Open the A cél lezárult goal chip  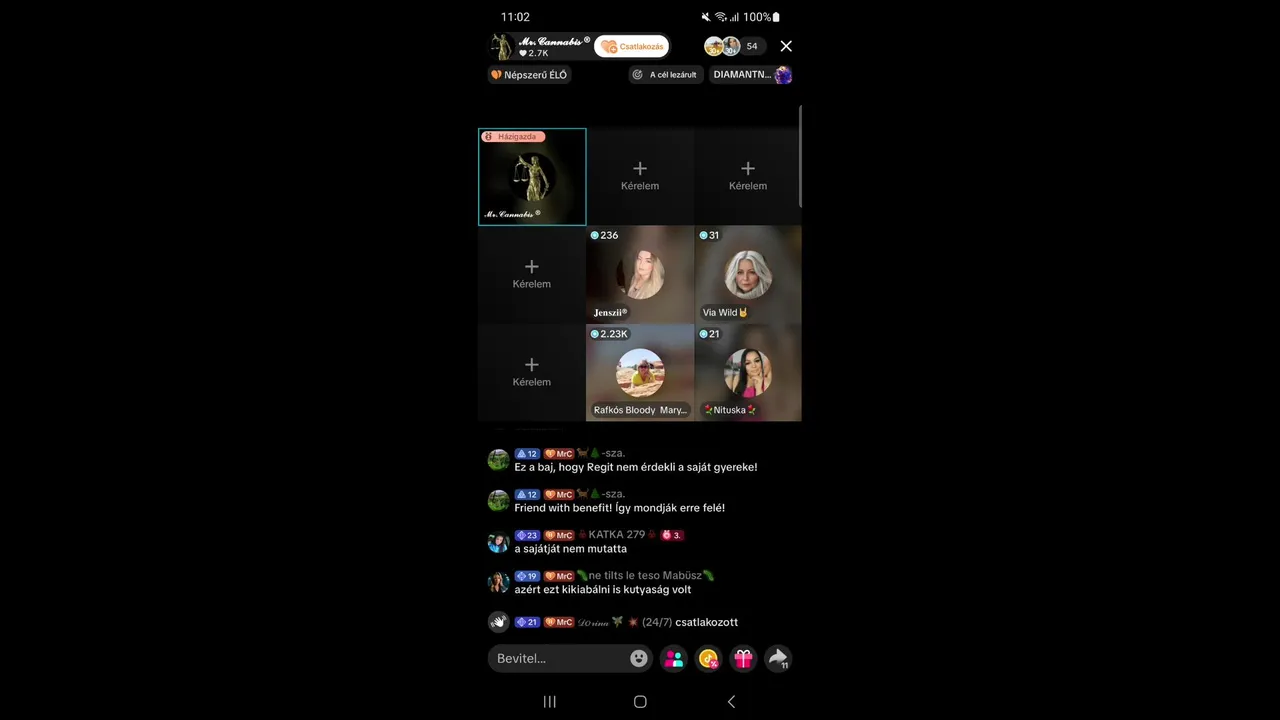666,75
